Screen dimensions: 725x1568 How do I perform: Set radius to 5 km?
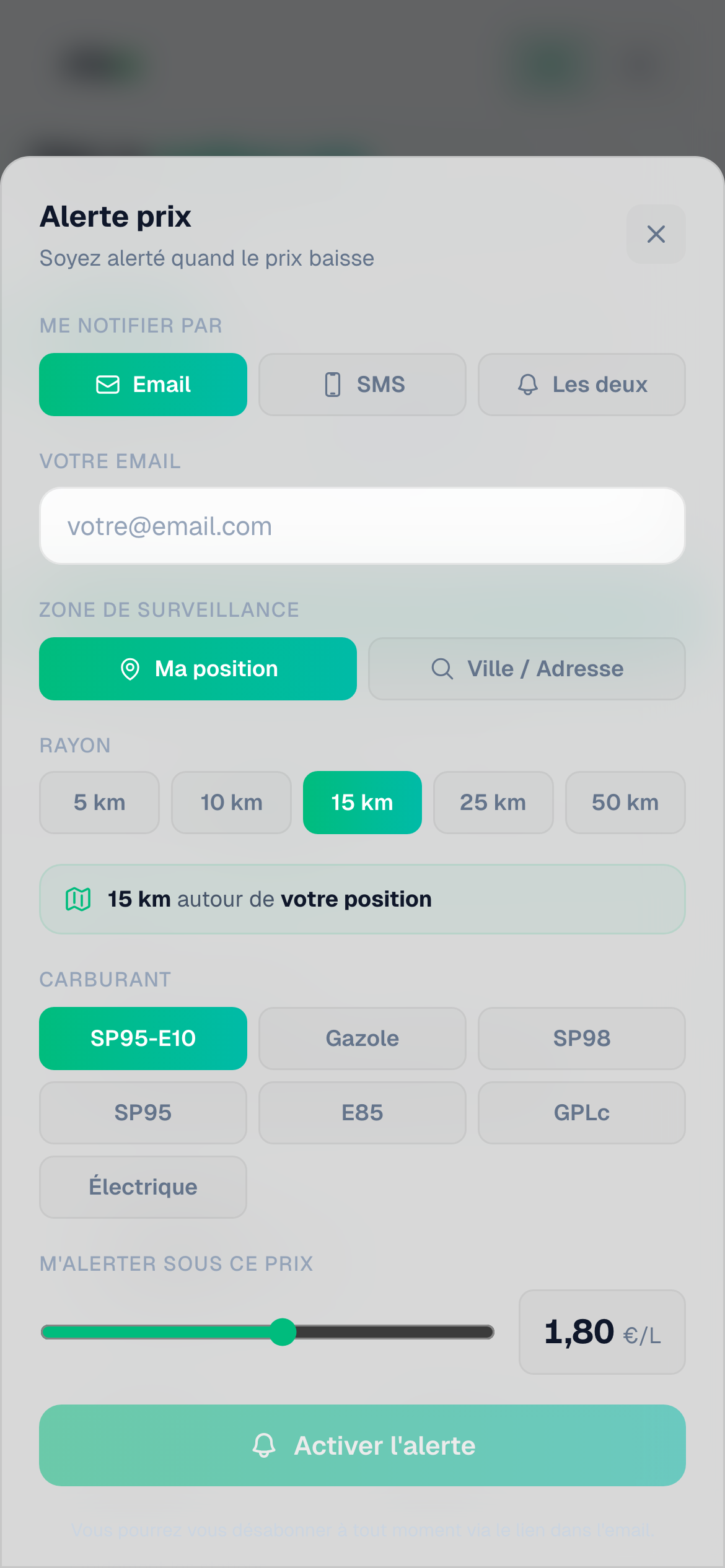pyautogui.click(x=99, y=803)
